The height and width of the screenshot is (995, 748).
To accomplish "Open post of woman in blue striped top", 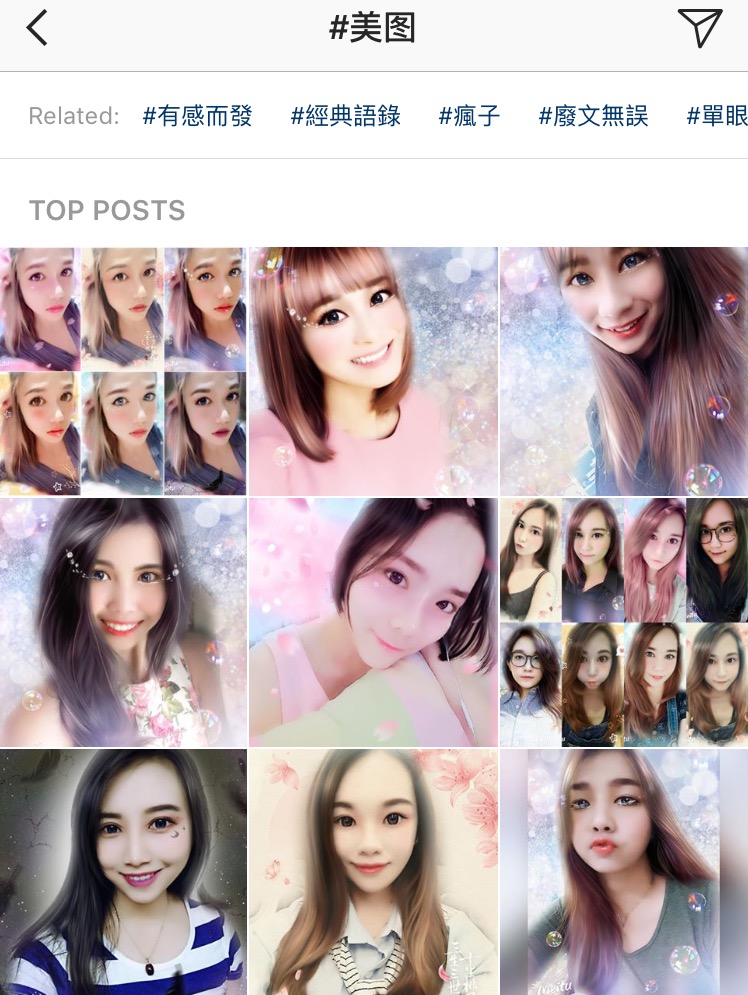I will tap(123, 872).
